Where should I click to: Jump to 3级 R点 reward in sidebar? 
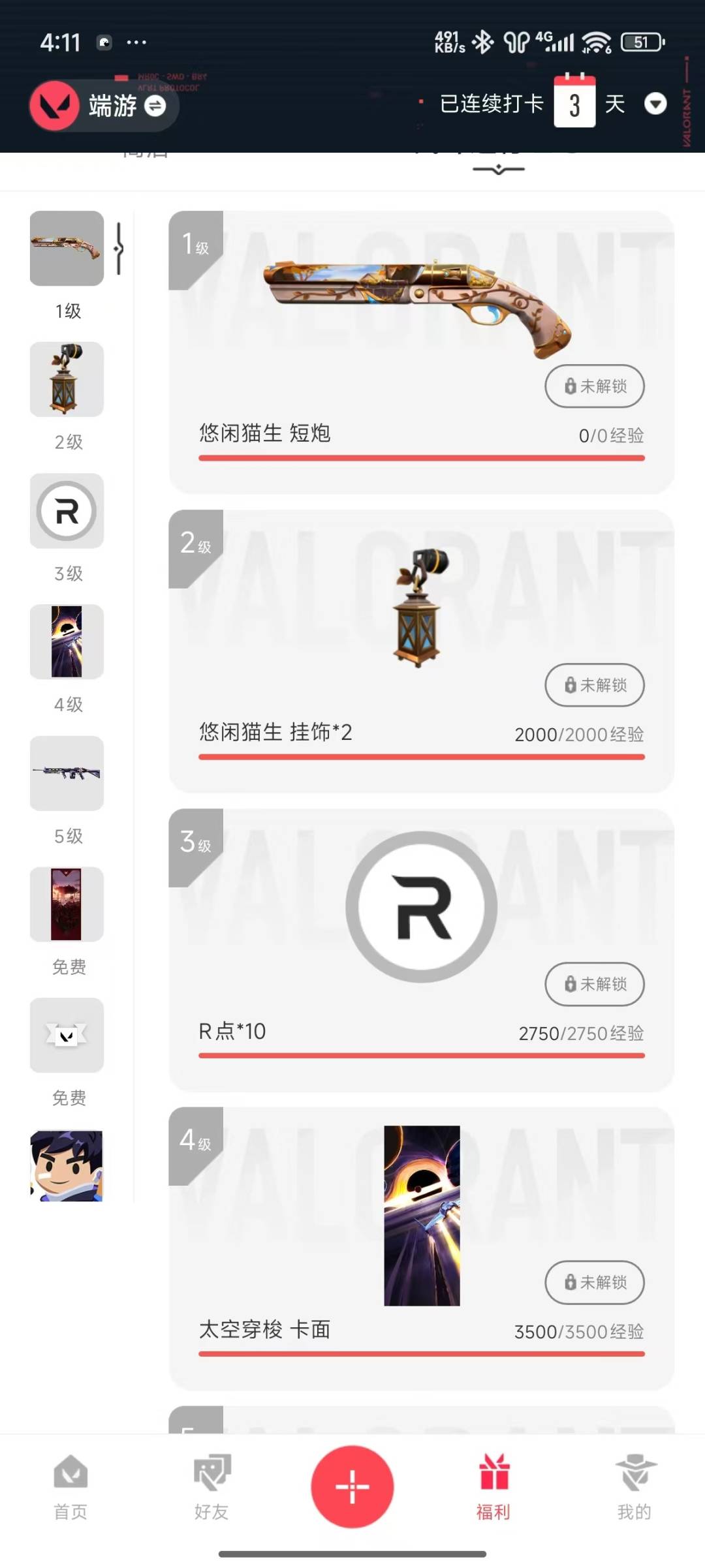point(67,511)
